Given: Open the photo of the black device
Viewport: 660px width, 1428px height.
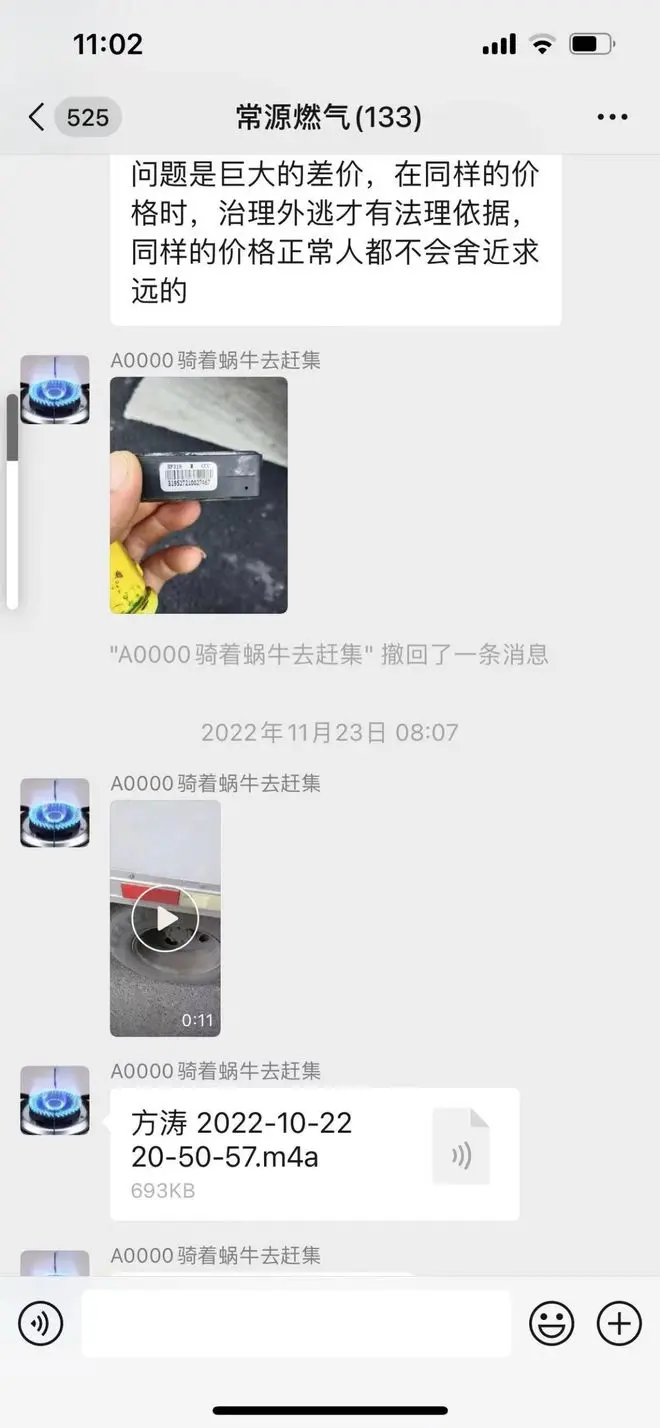Looking at the screenshot, I should (x=198, y=495).
